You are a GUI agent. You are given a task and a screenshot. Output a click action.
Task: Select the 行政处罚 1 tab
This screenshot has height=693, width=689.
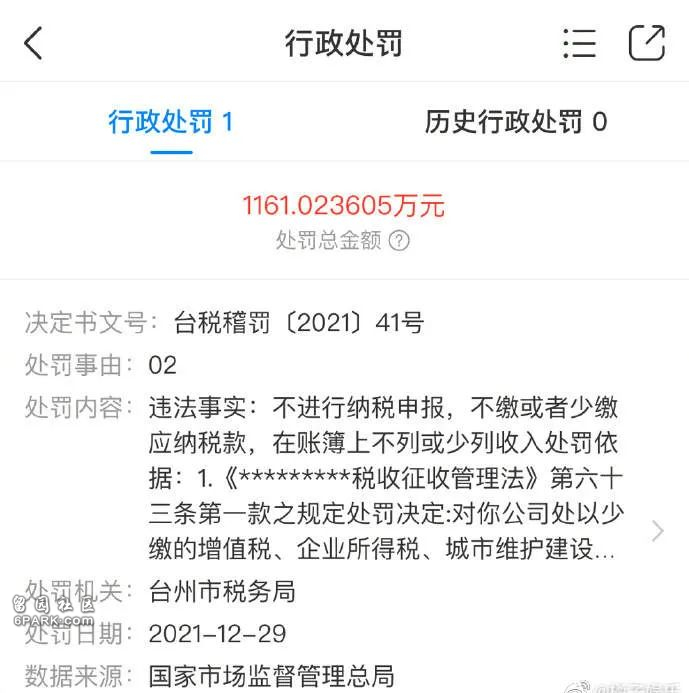(x=171, y=123)
